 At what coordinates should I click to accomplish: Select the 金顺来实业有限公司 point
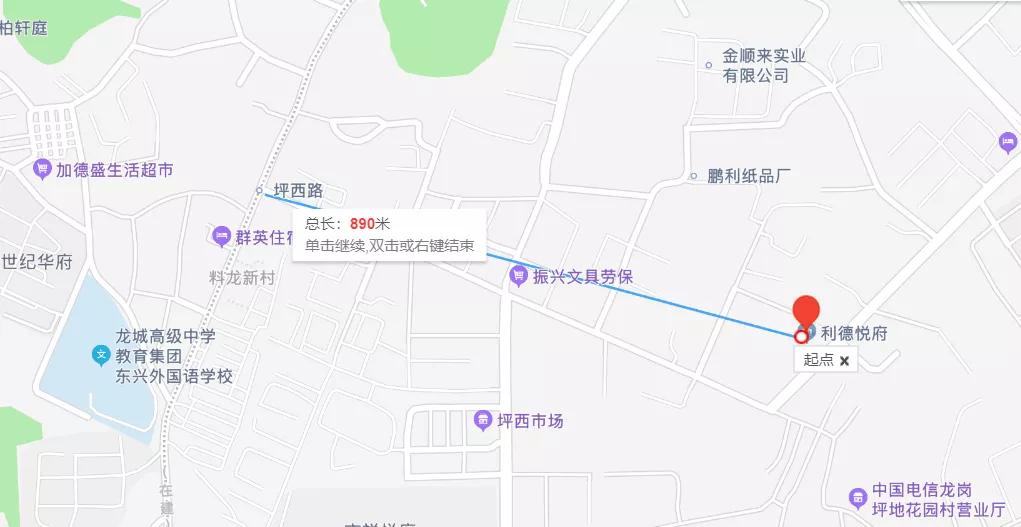[709, 66]
